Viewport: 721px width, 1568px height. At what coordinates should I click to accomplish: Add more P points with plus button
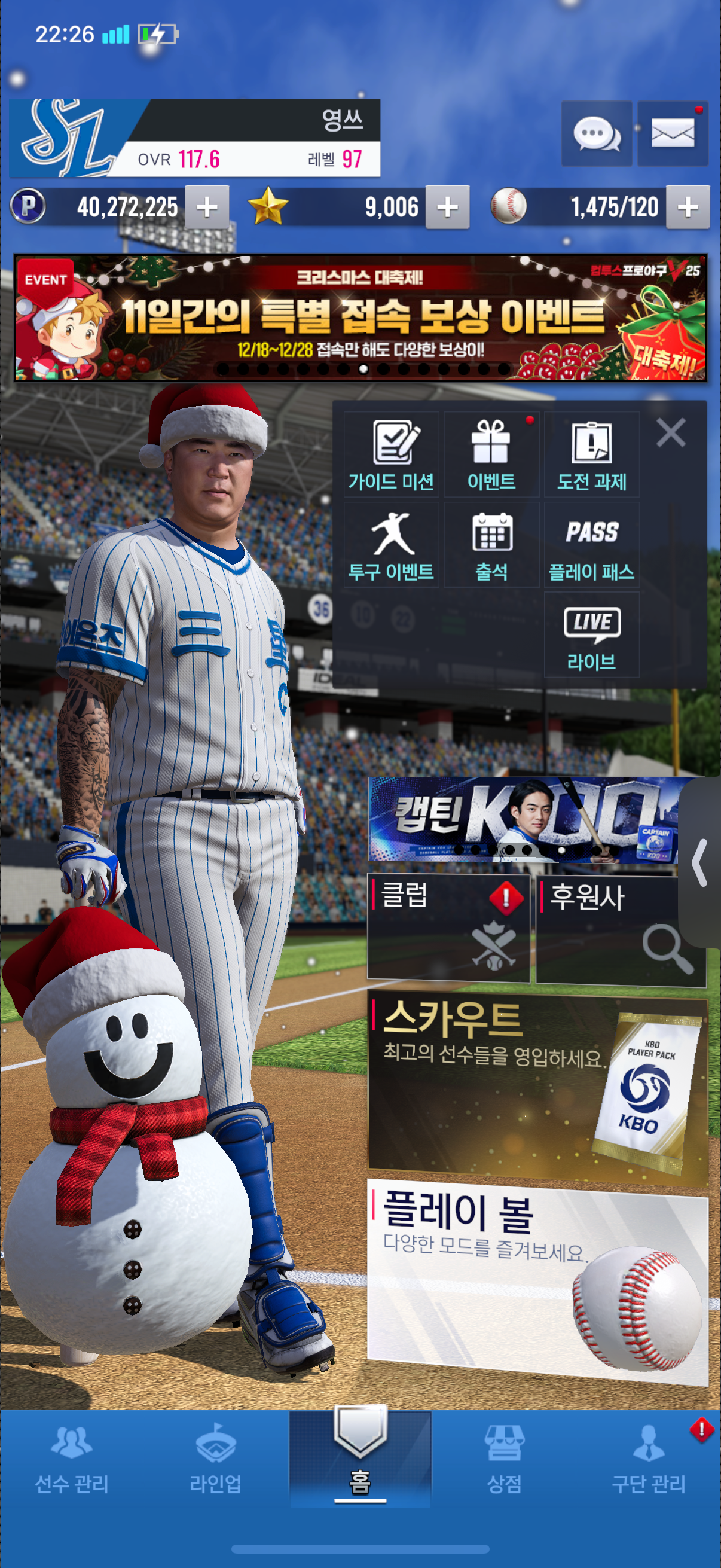click(207, 207)
